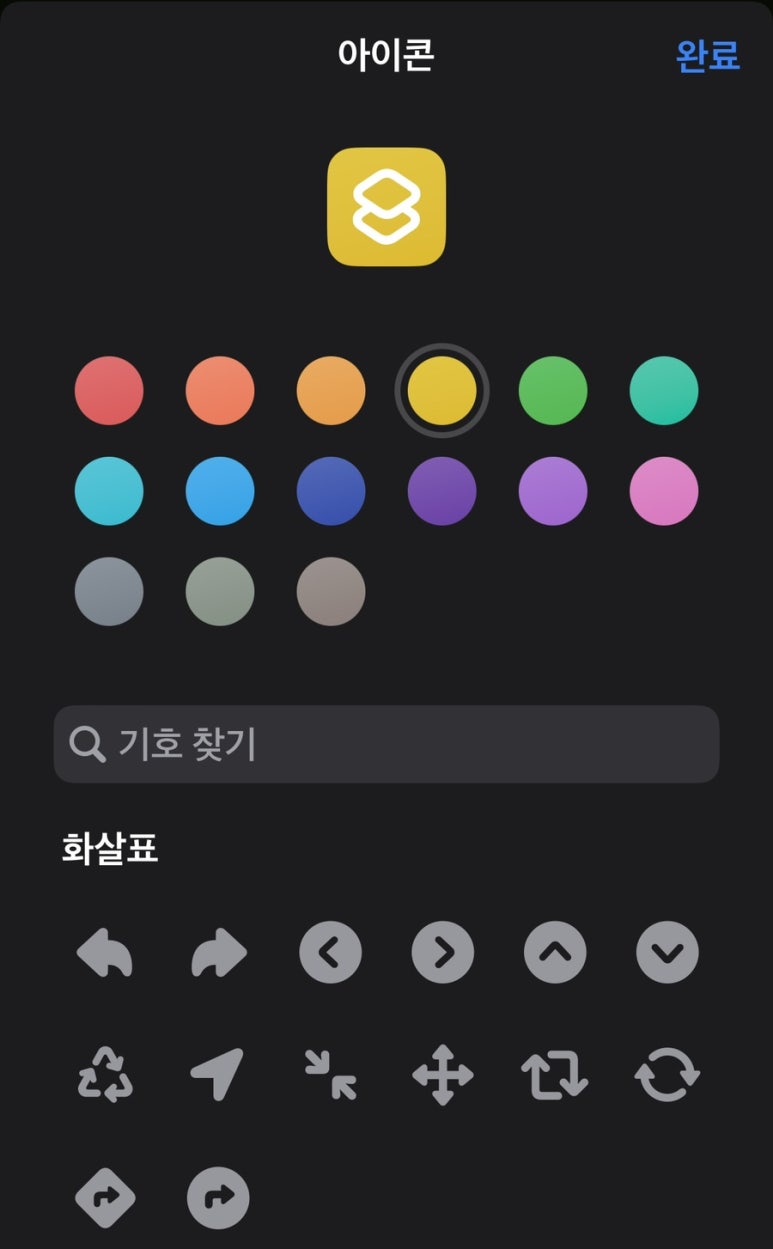The width and height of the screenshot is (773, 1249).
Task: Select the recycle symbol glyph
Action: click(105, 1075)
